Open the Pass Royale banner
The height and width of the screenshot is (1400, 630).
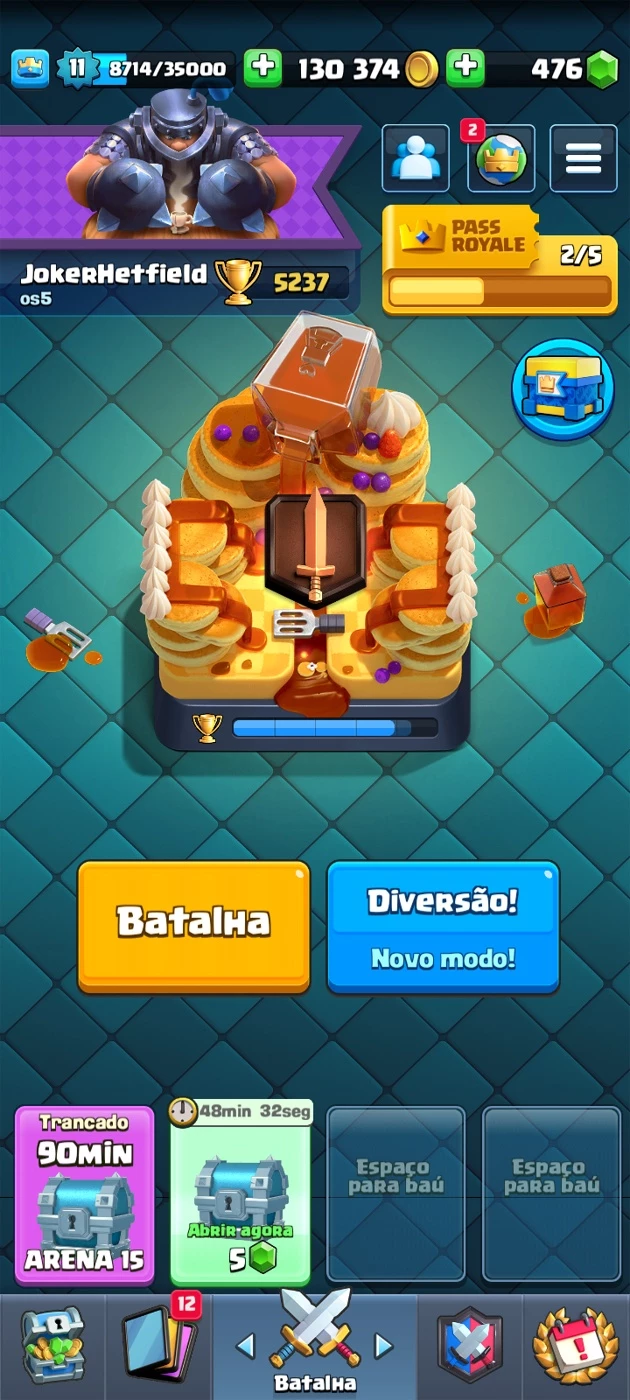click(500, 260)
